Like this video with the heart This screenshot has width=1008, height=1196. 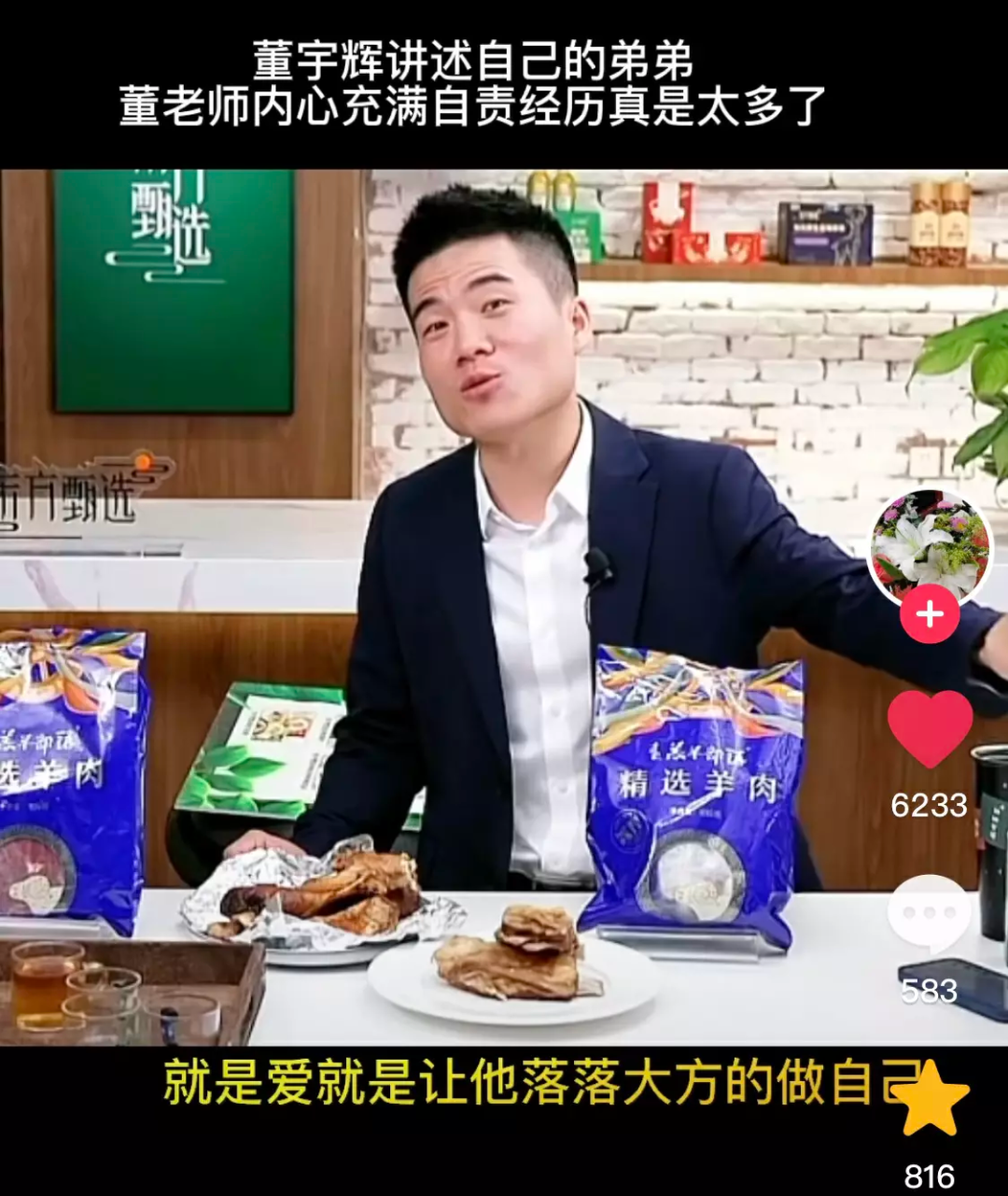930,729
